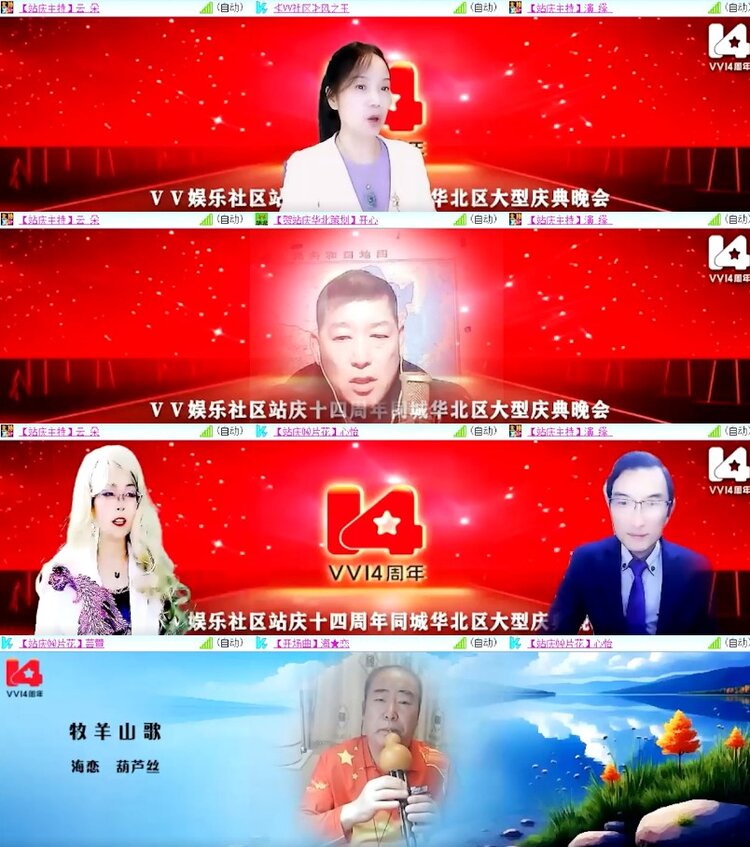Image resolution: width=750 pixels, height=847 pixels.
Task: Toggle the (自动) setting beside 心怡's feed
Action: coord(482,431)
